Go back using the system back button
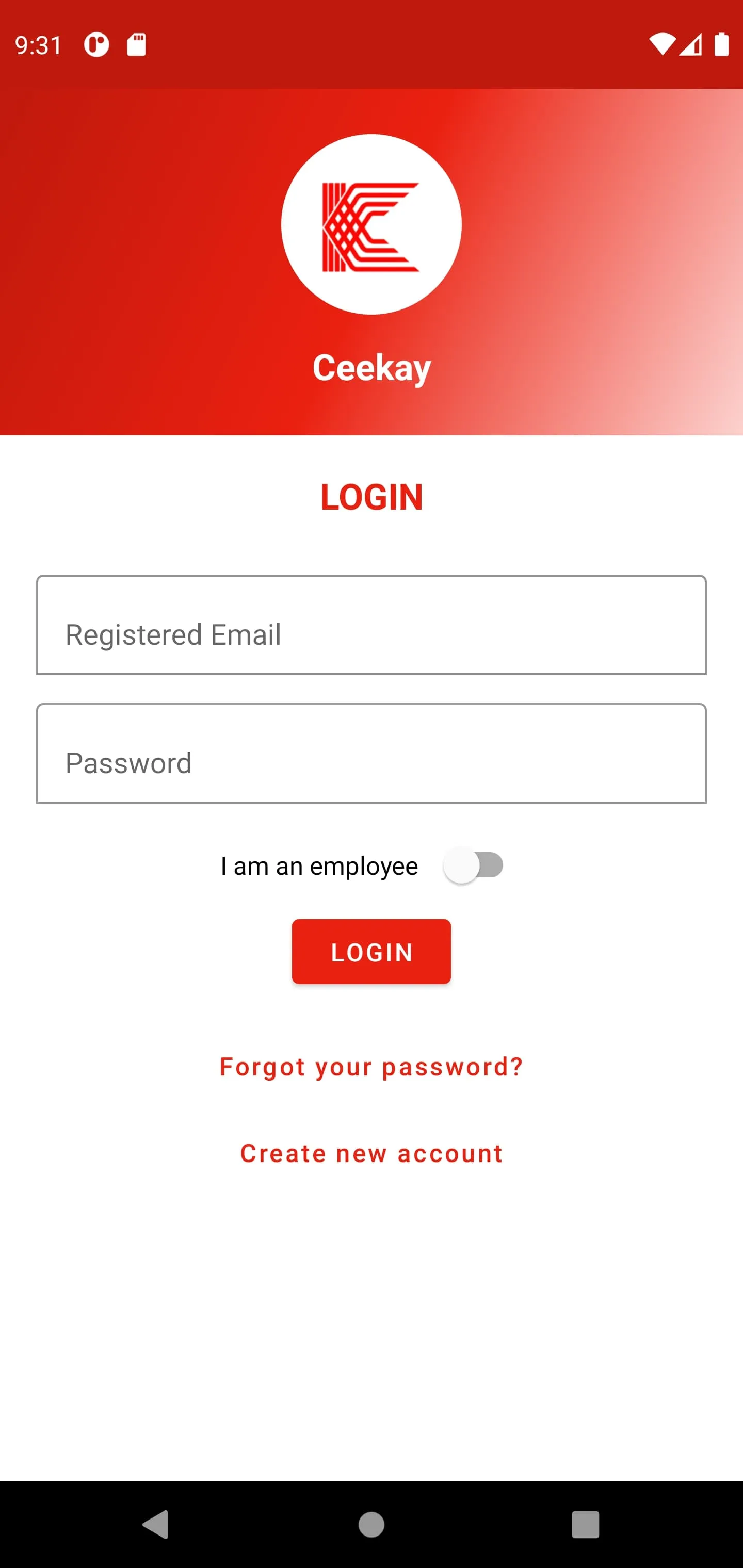This screenshot has height=1568, width=743. point(156,1524)
